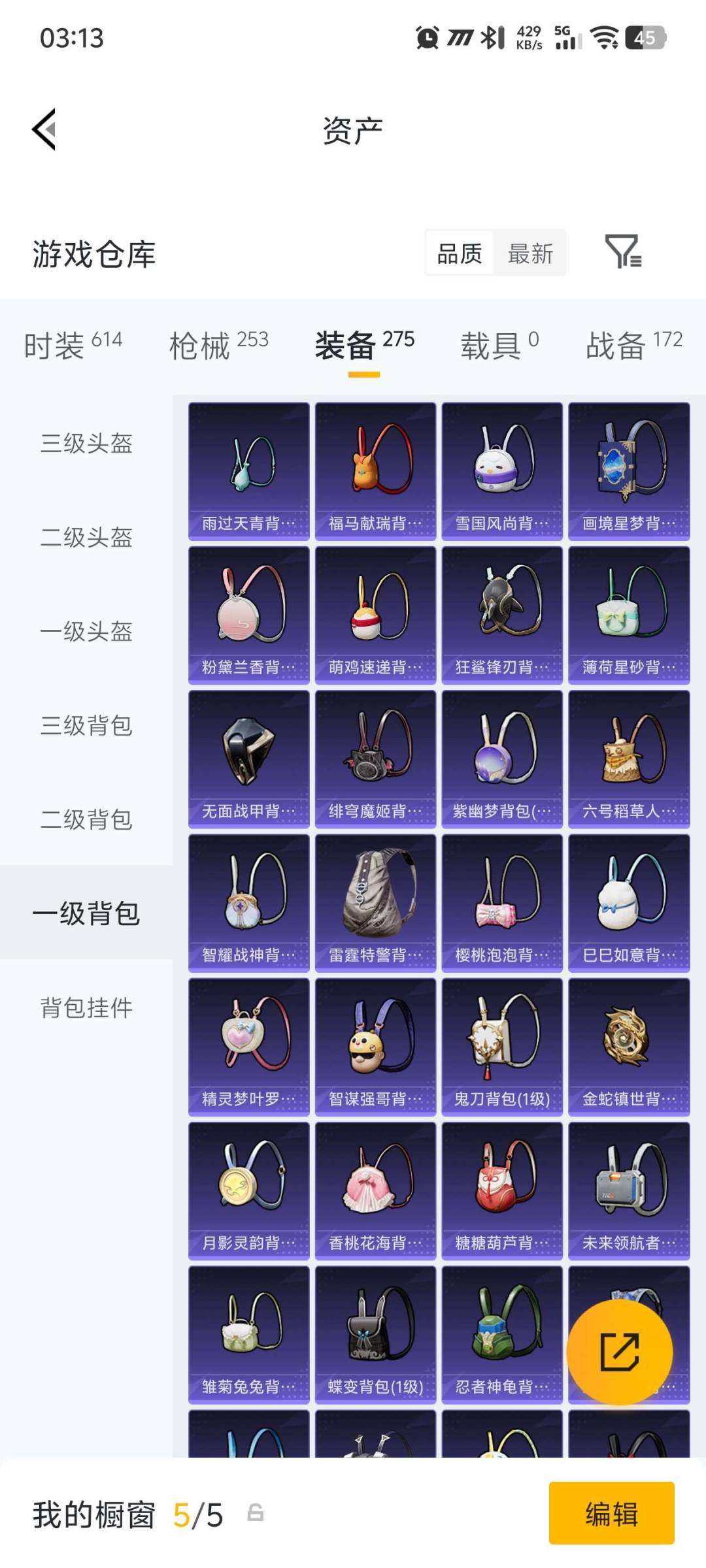Open the filter options icon
The width and height of the screenshot is (706, 1568).
(x=627, y=253)
